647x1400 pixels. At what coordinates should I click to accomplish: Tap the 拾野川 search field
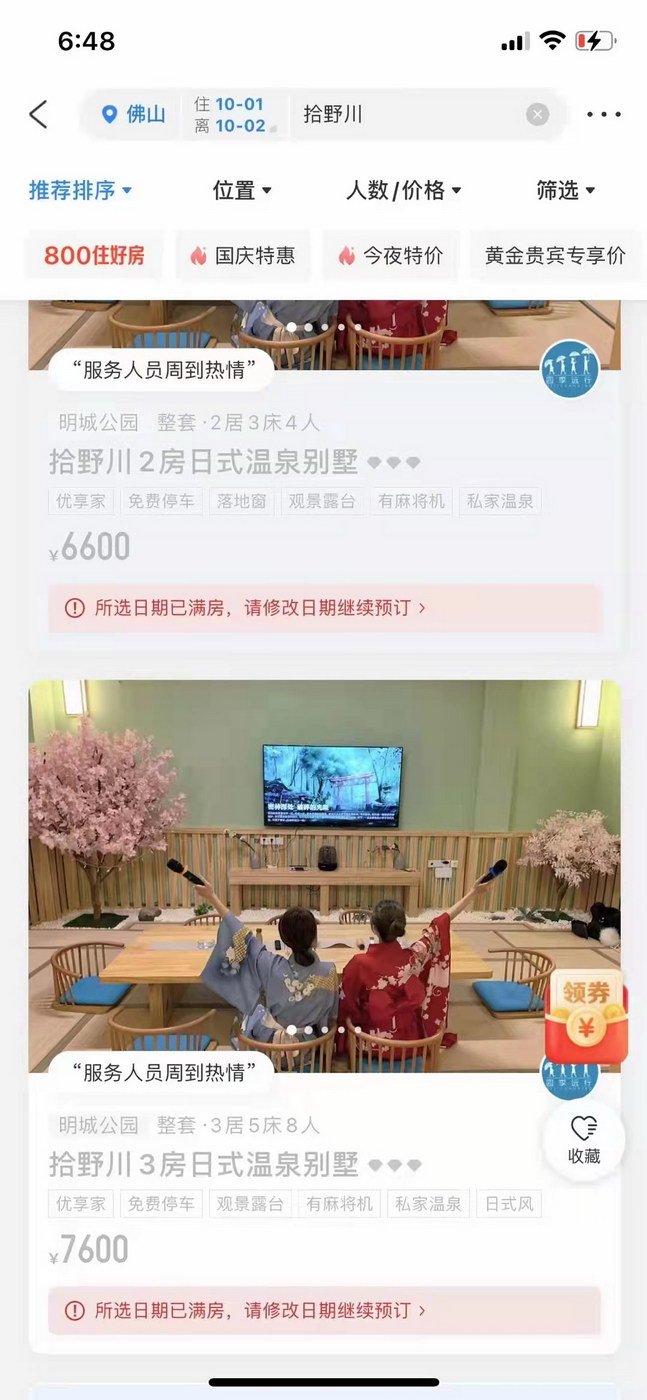400,114
